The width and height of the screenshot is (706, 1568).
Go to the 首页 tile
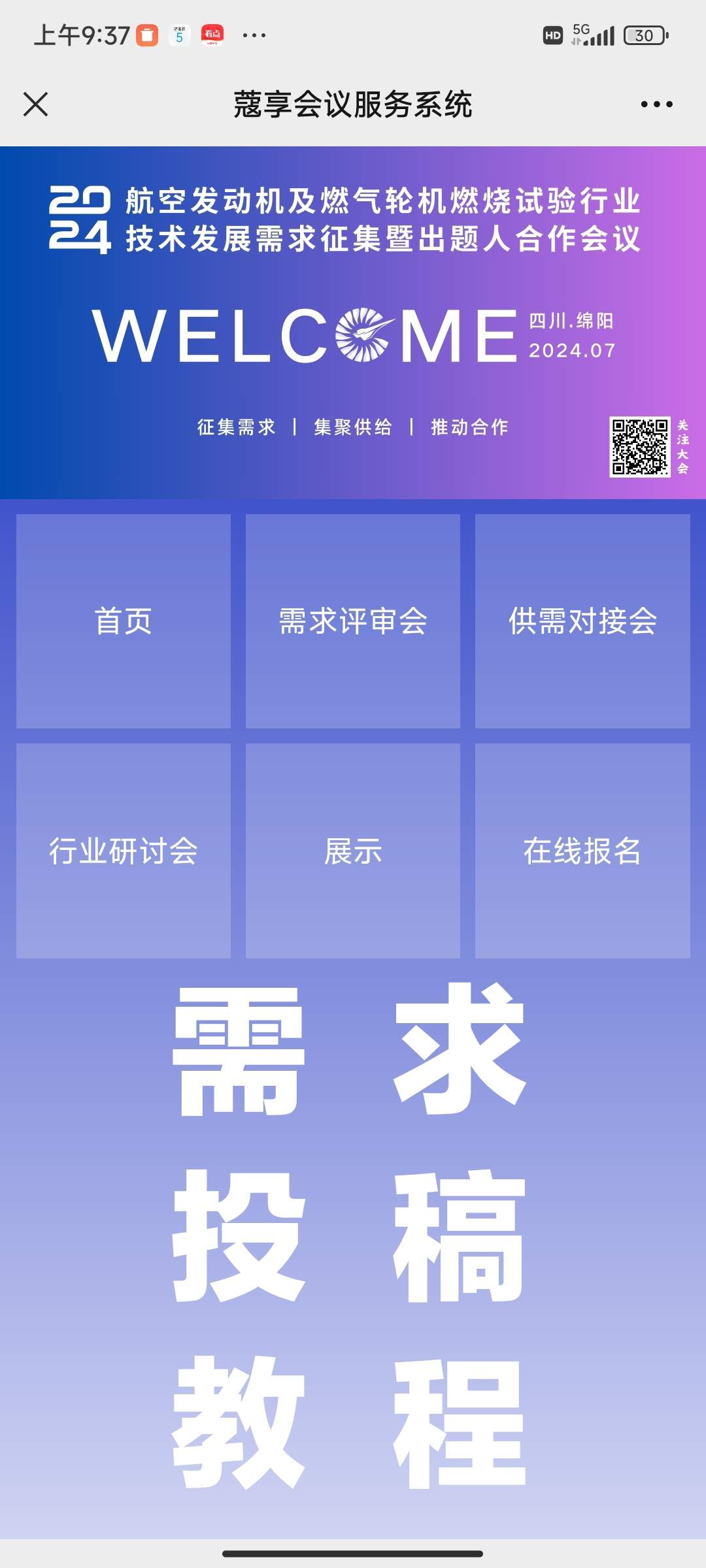[124, 621]
